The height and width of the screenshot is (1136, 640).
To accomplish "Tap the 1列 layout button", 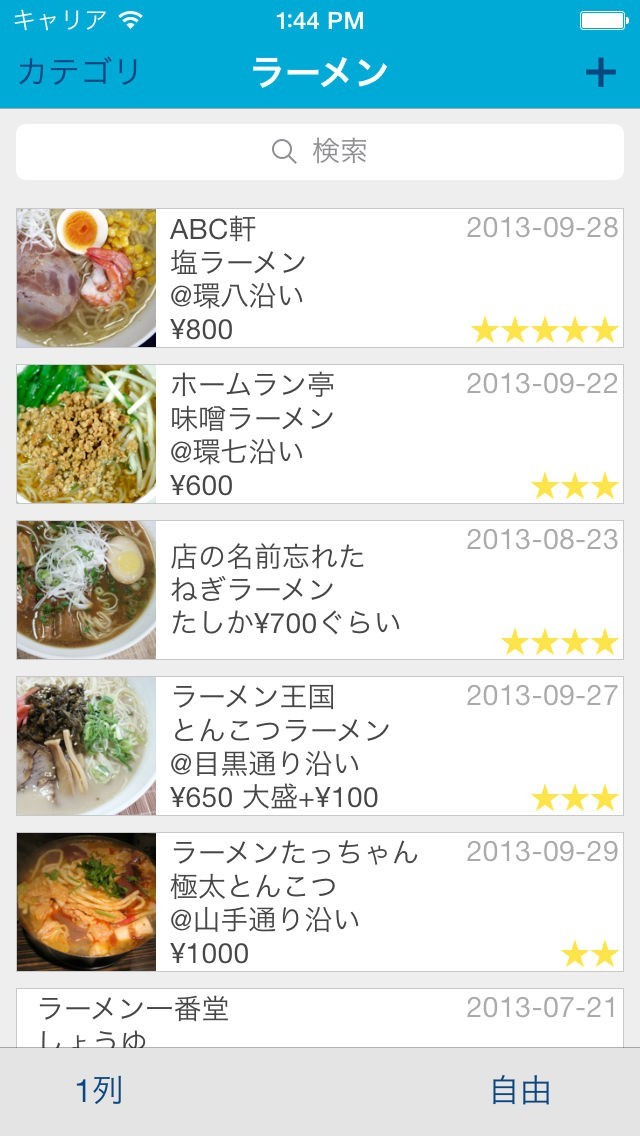I will [x=99, y=1091].
